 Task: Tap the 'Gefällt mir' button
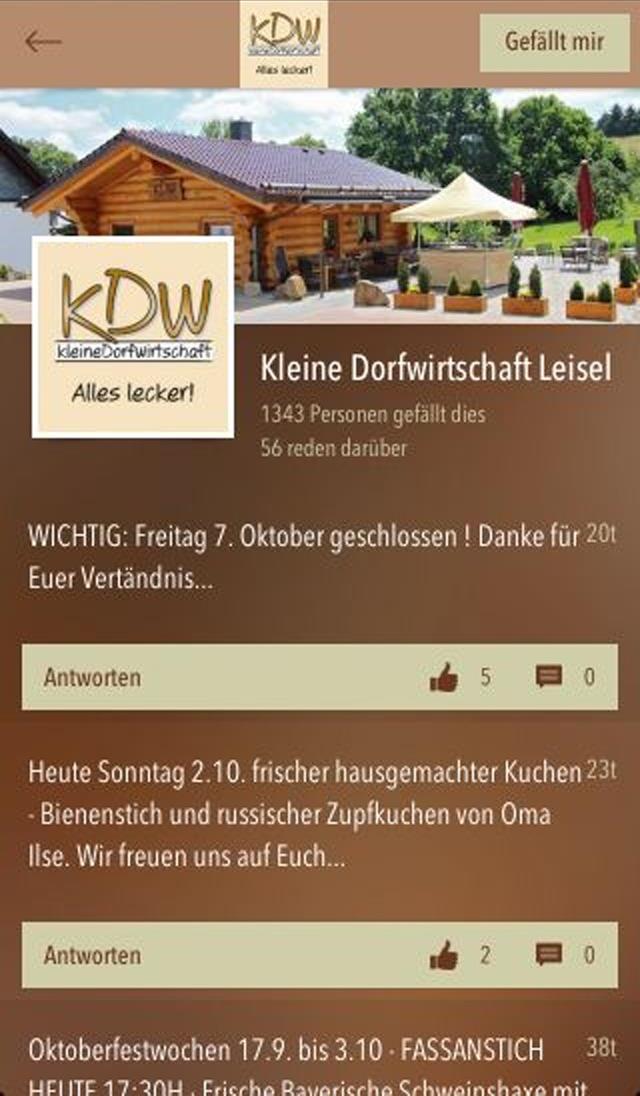pyautogui.click(x=554, y=42)
